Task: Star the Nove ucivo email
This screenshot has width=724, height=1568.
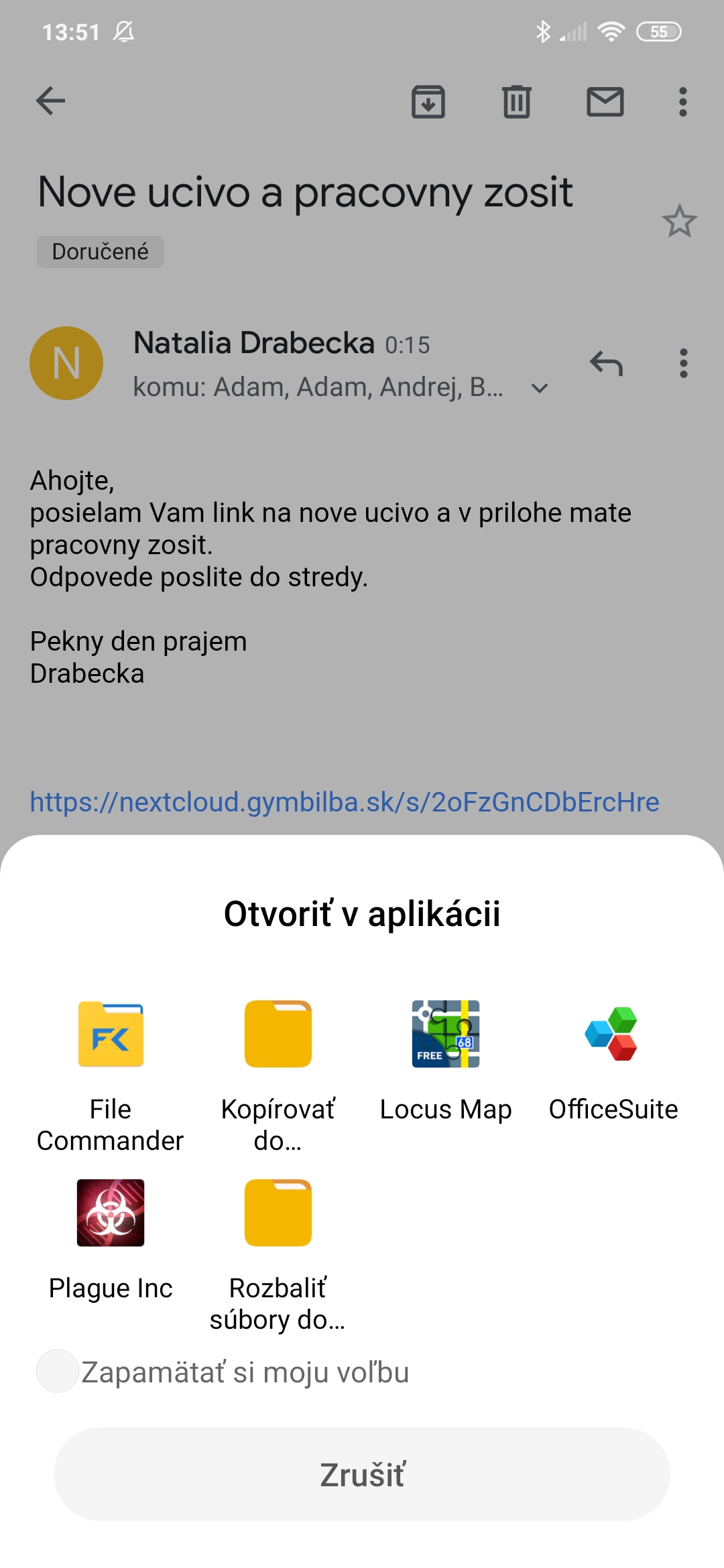Action: pyautogui.click(x=679, y=221)
